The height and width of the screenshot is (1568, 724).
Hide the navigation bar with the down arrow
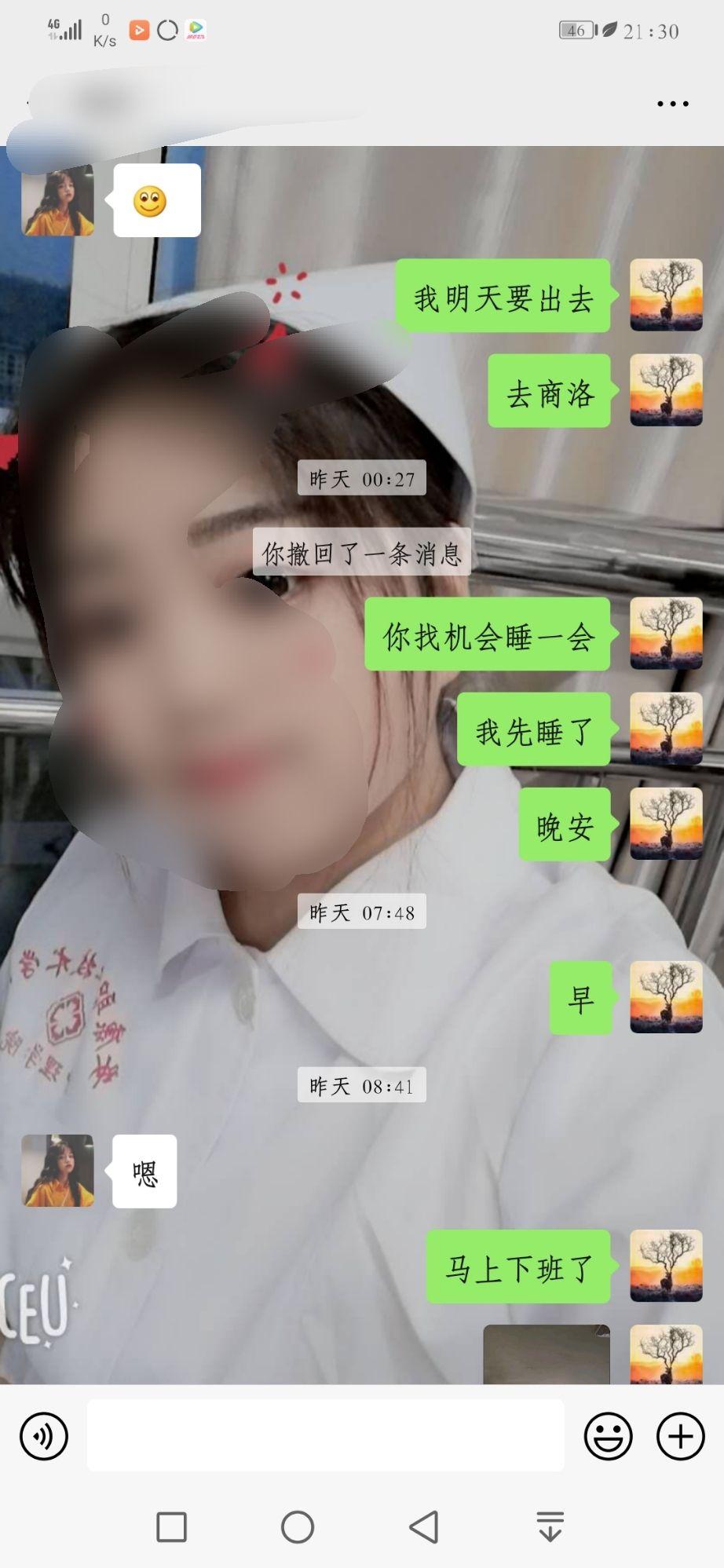point(550,1527)
